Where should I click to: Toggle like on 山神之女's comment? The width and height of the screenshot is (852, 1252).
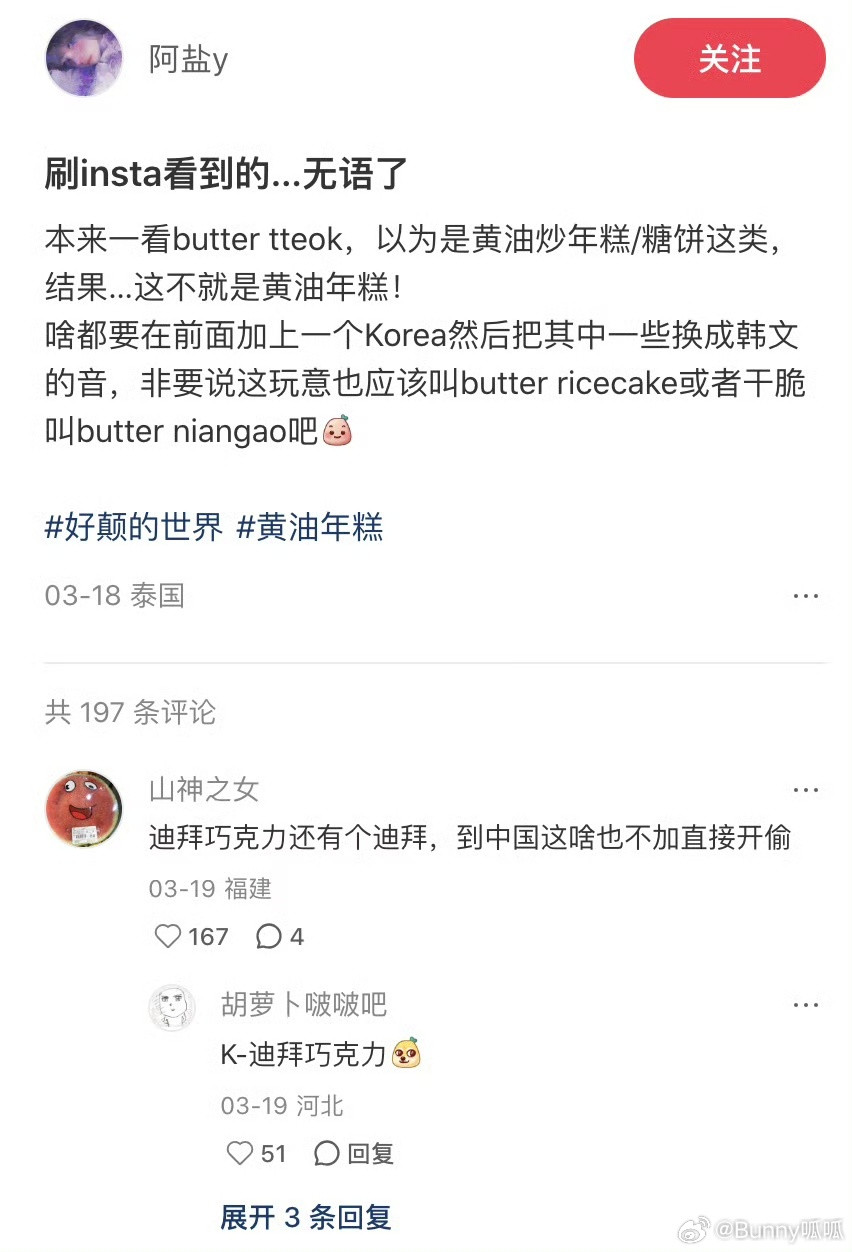coord(166,937)
